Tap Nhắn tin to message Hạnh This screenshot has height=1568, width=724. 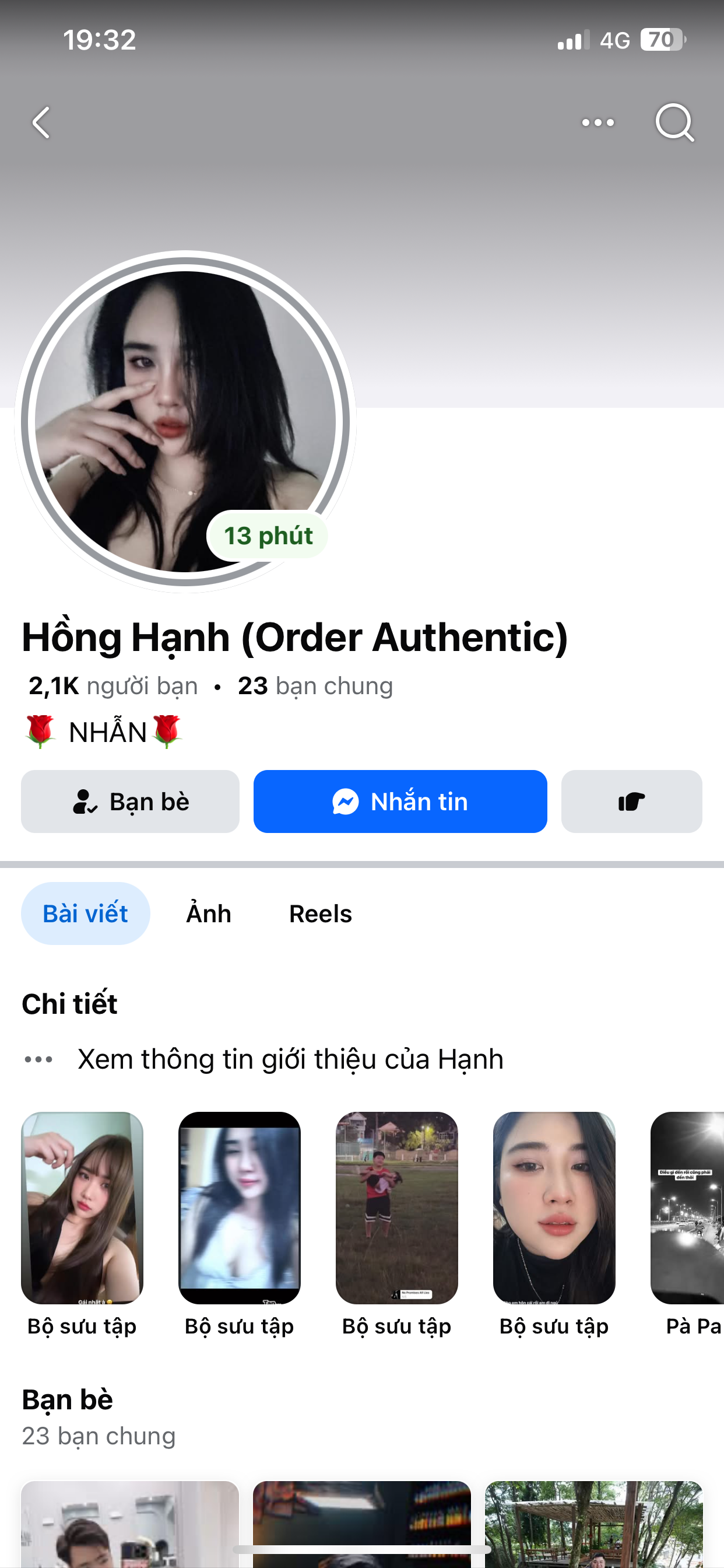pyautogui.click(x=400, y=801)
